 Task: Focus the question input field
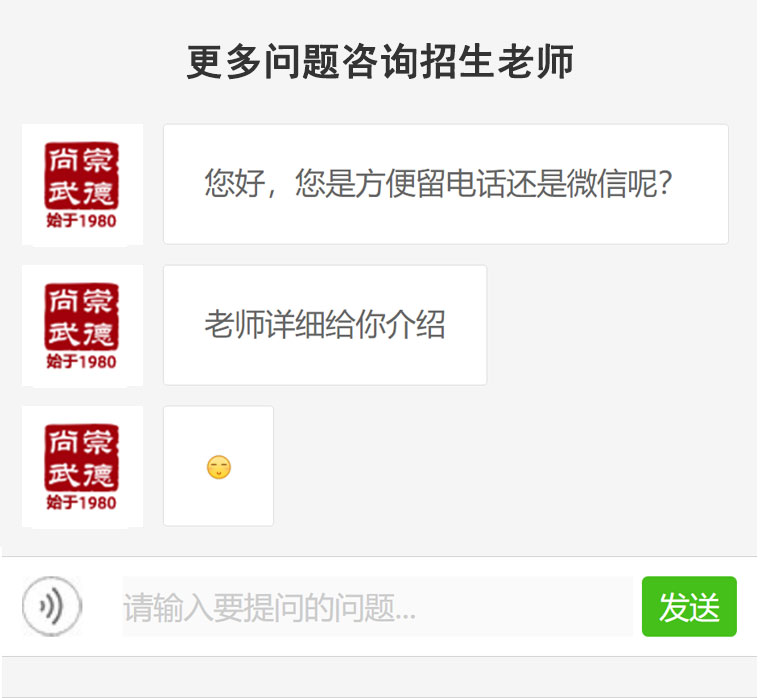tap(378, 607)
